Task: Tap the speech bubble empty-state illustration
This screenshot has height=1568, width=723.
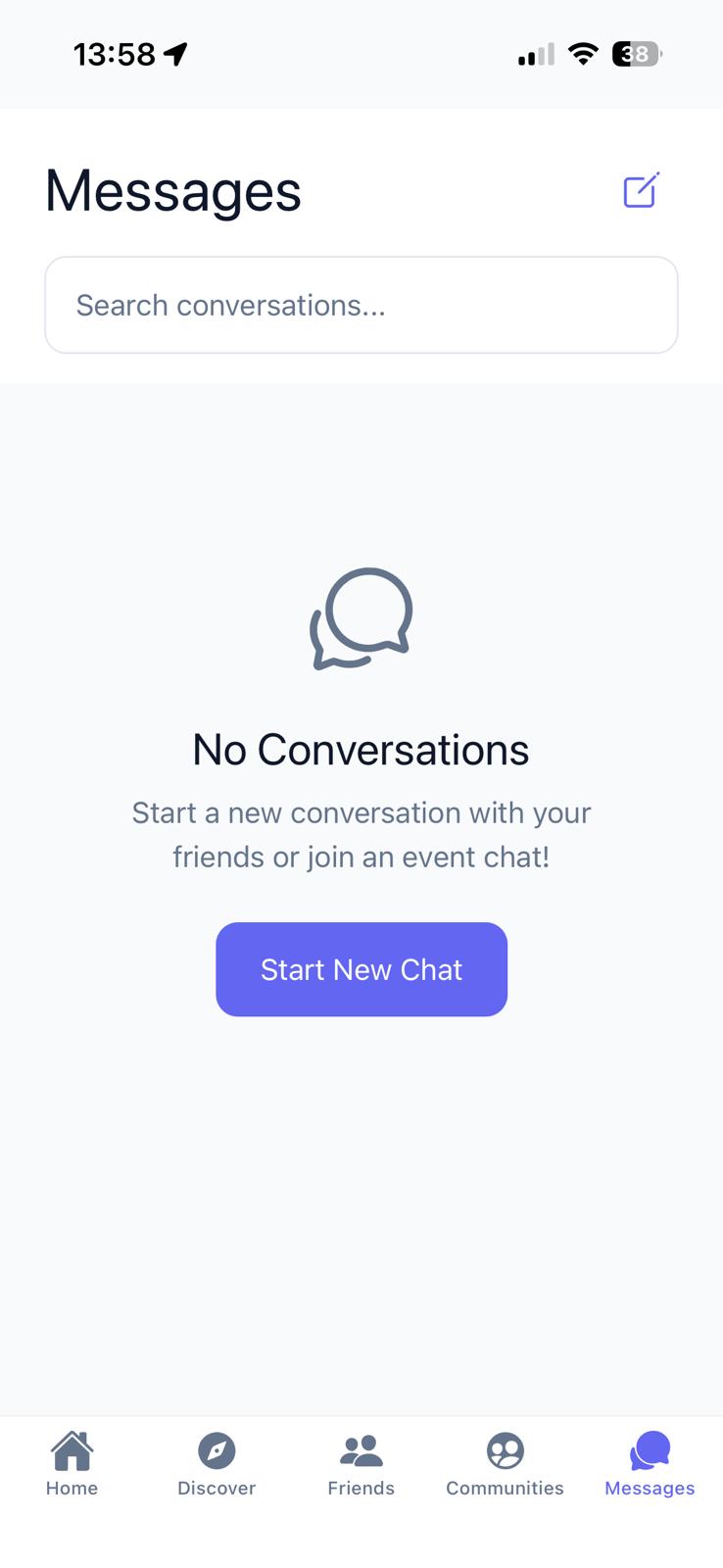Action: (x=361, y=617)
